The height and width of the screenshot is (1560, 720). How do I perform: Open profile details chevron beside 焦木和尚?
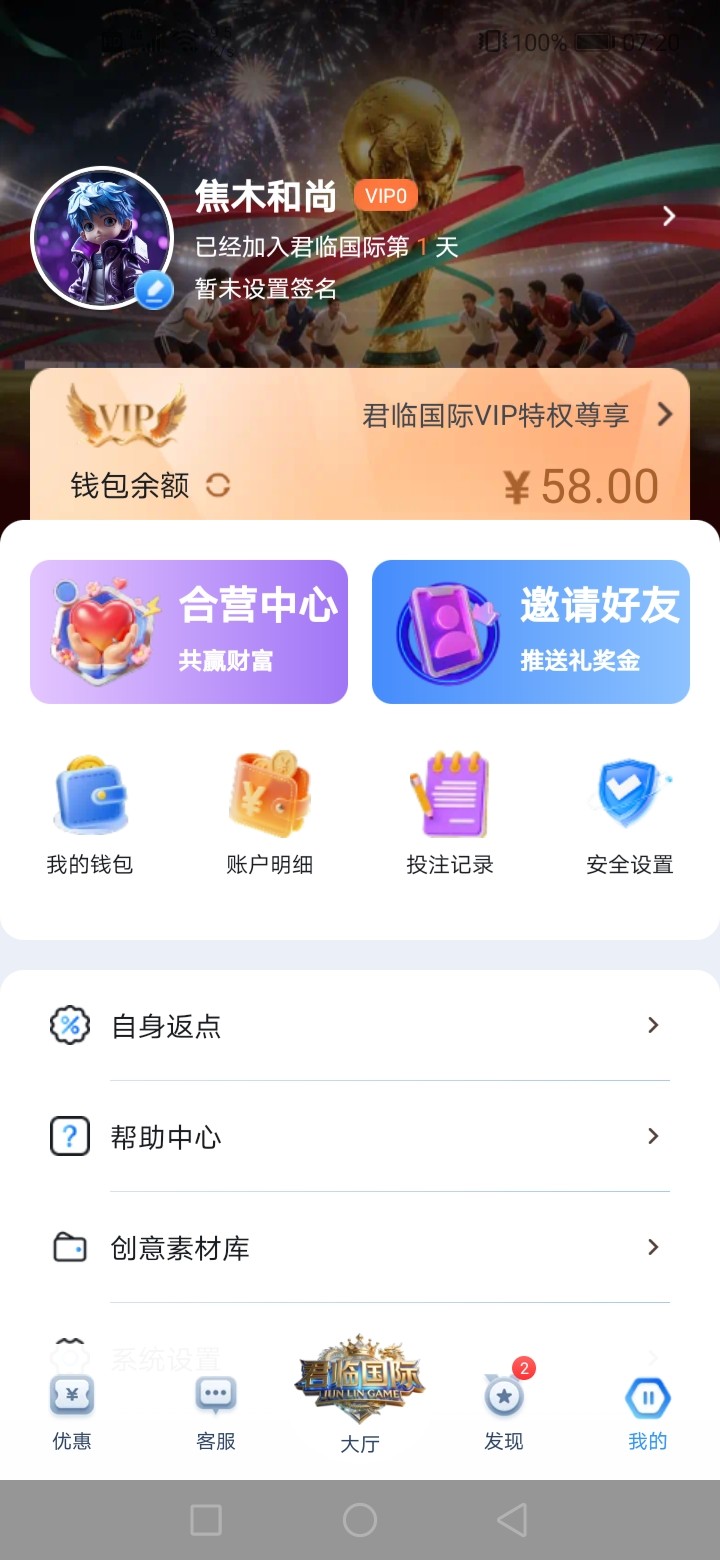point(669,216)
